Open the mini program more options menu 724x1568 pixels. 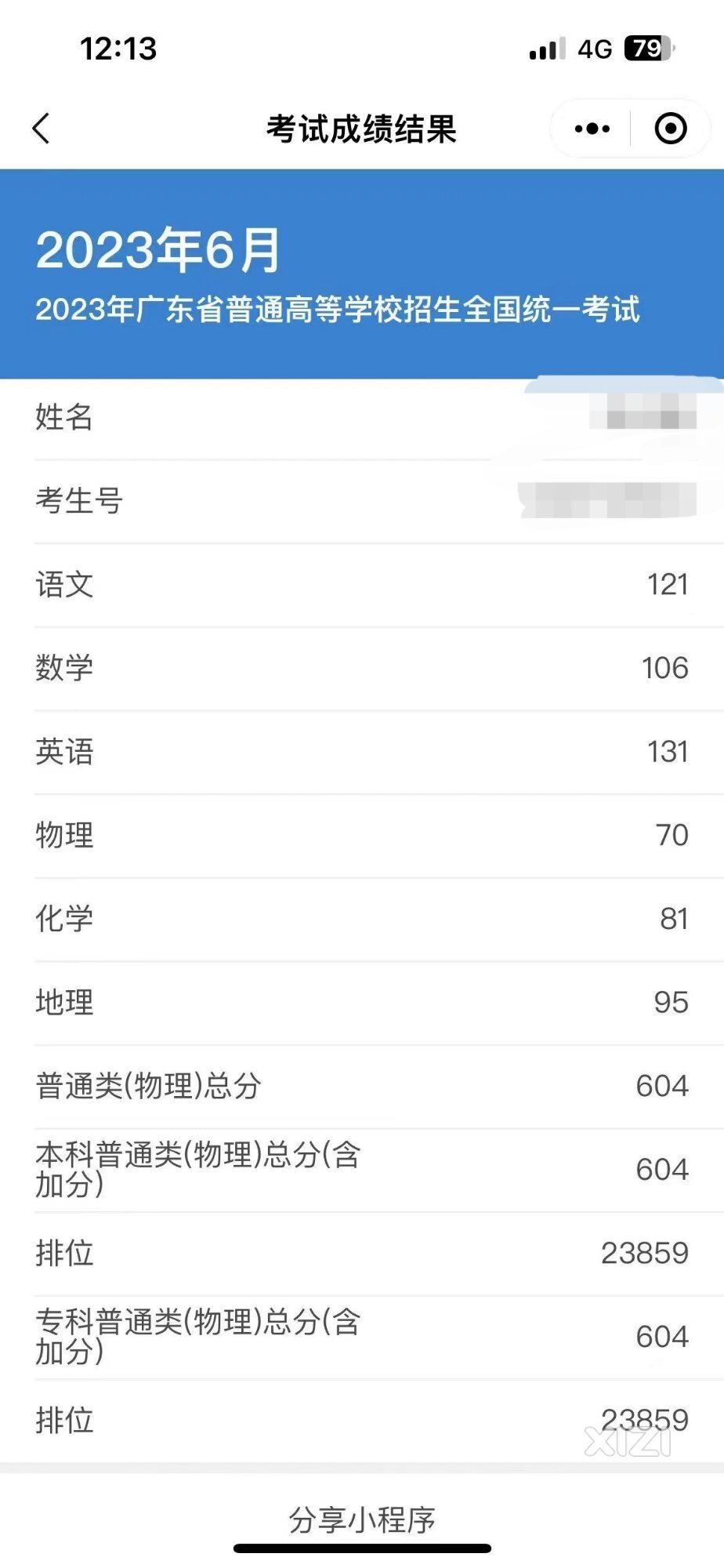[x=592, y=129]
